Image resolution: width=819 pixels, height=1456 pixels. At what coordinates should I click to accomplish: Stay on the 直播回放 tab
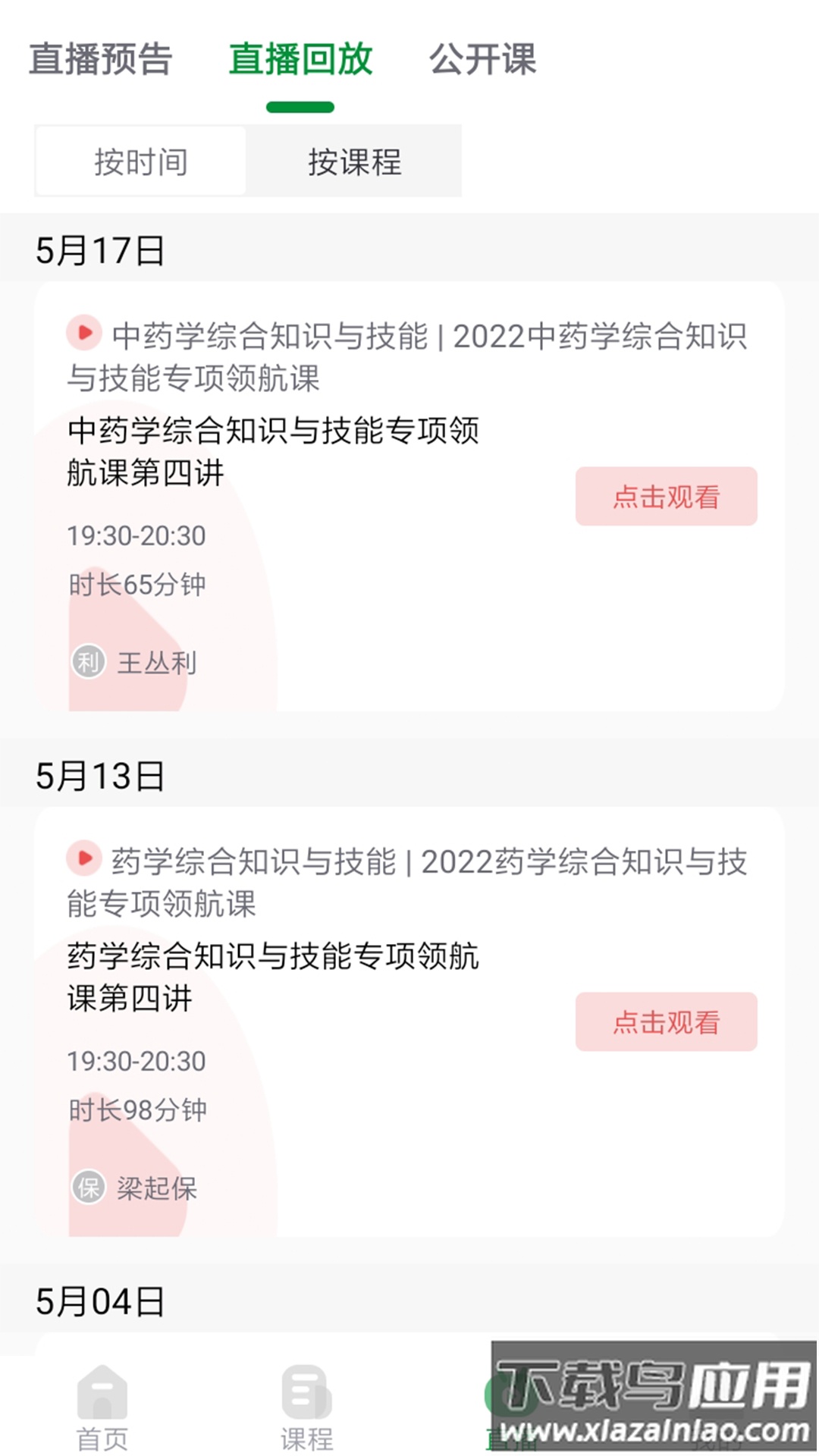coord(300,59)
